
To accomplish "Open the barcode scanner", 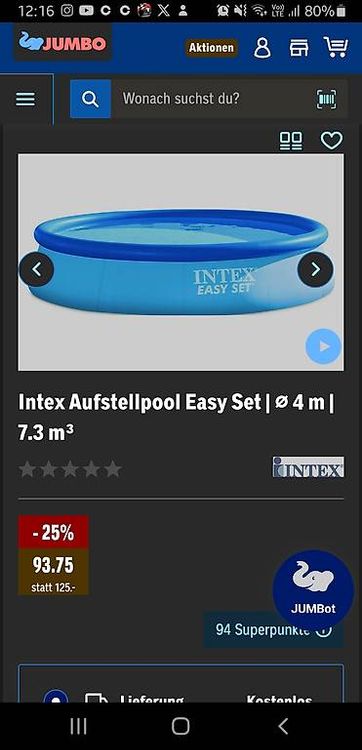I will click(327, 99).
